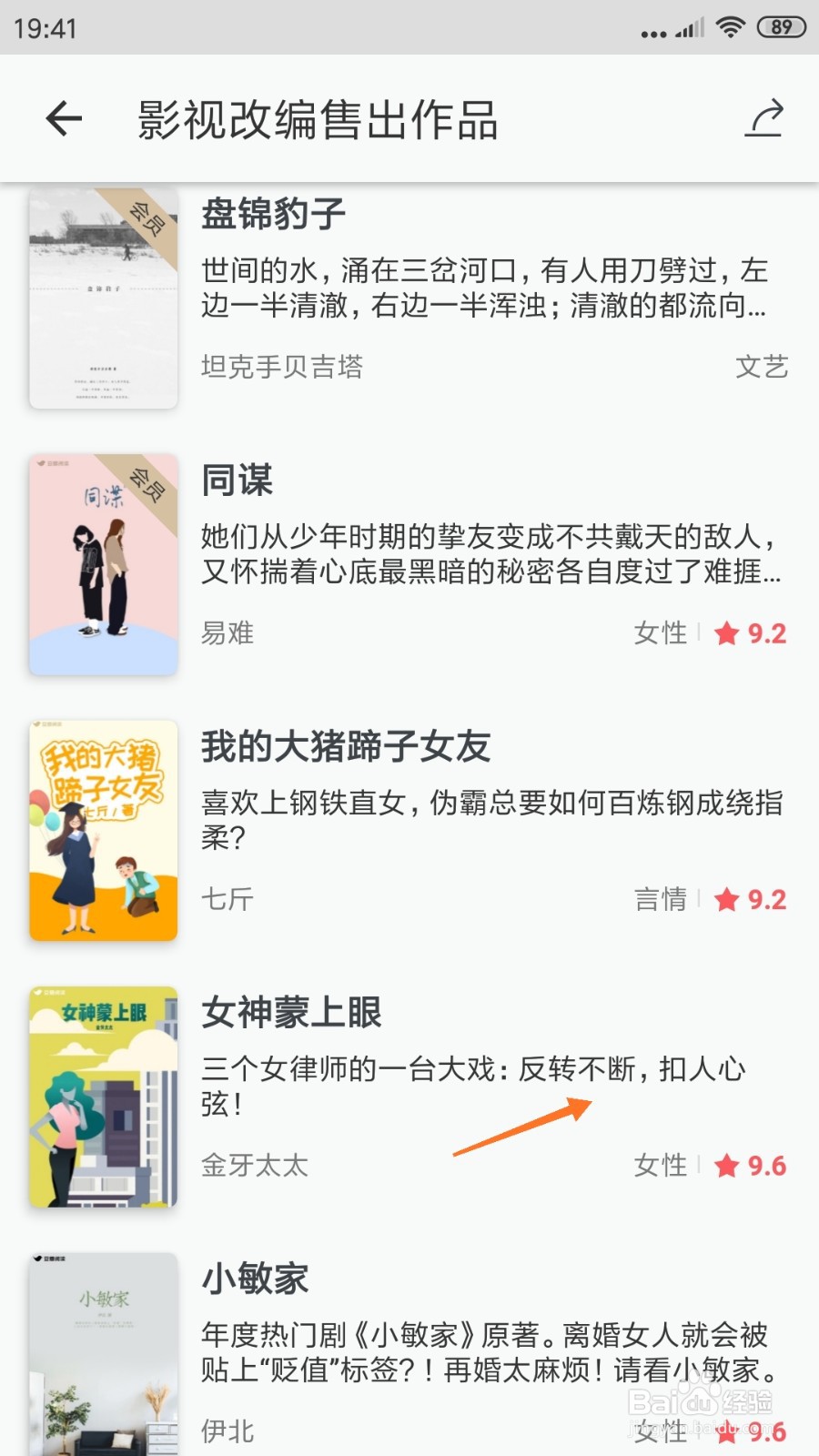Tap author name 金牙太太

[254, 1166]
